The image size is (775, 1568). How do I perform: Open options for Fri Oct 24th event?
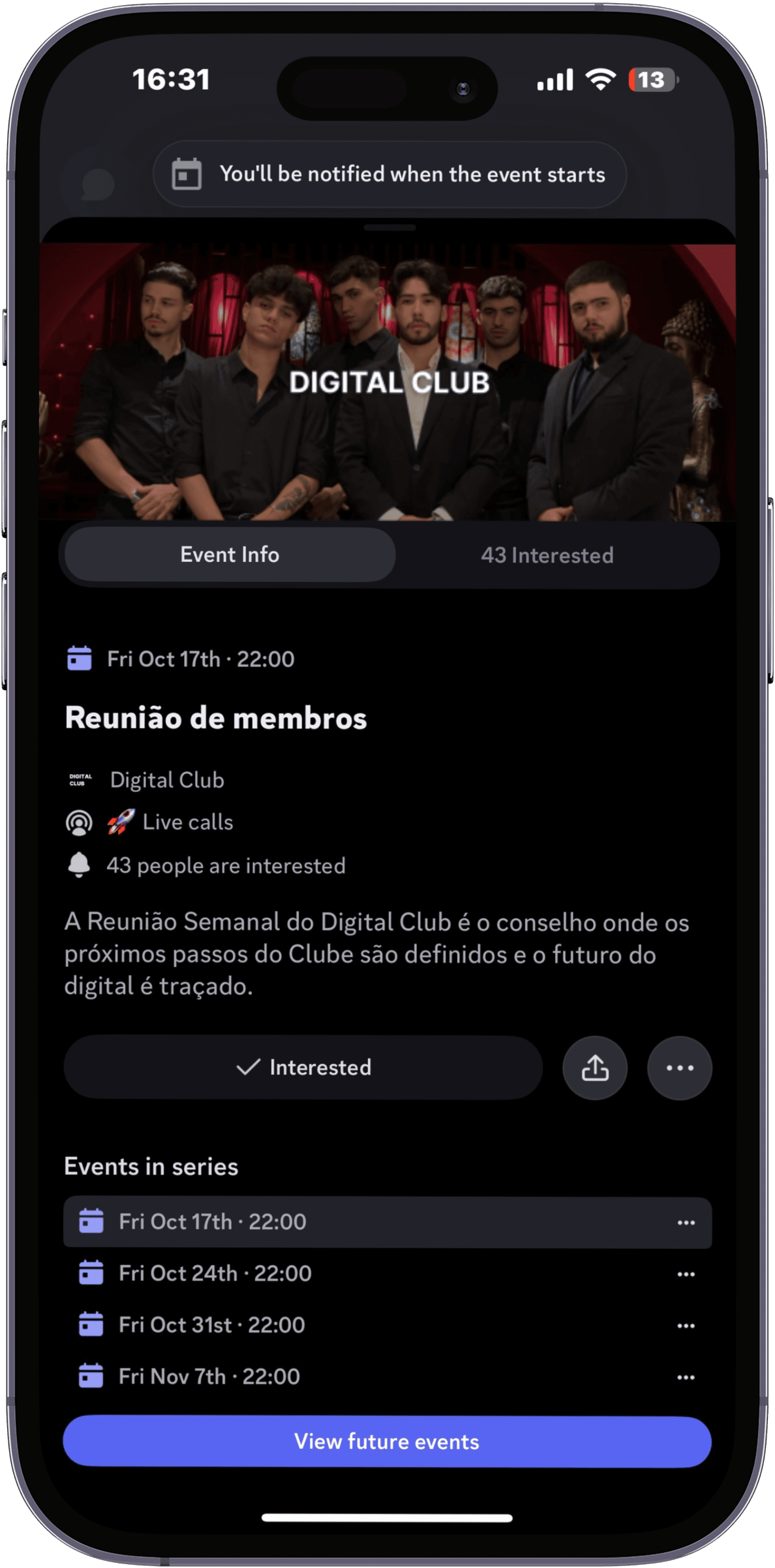(x=686, y=1274)
